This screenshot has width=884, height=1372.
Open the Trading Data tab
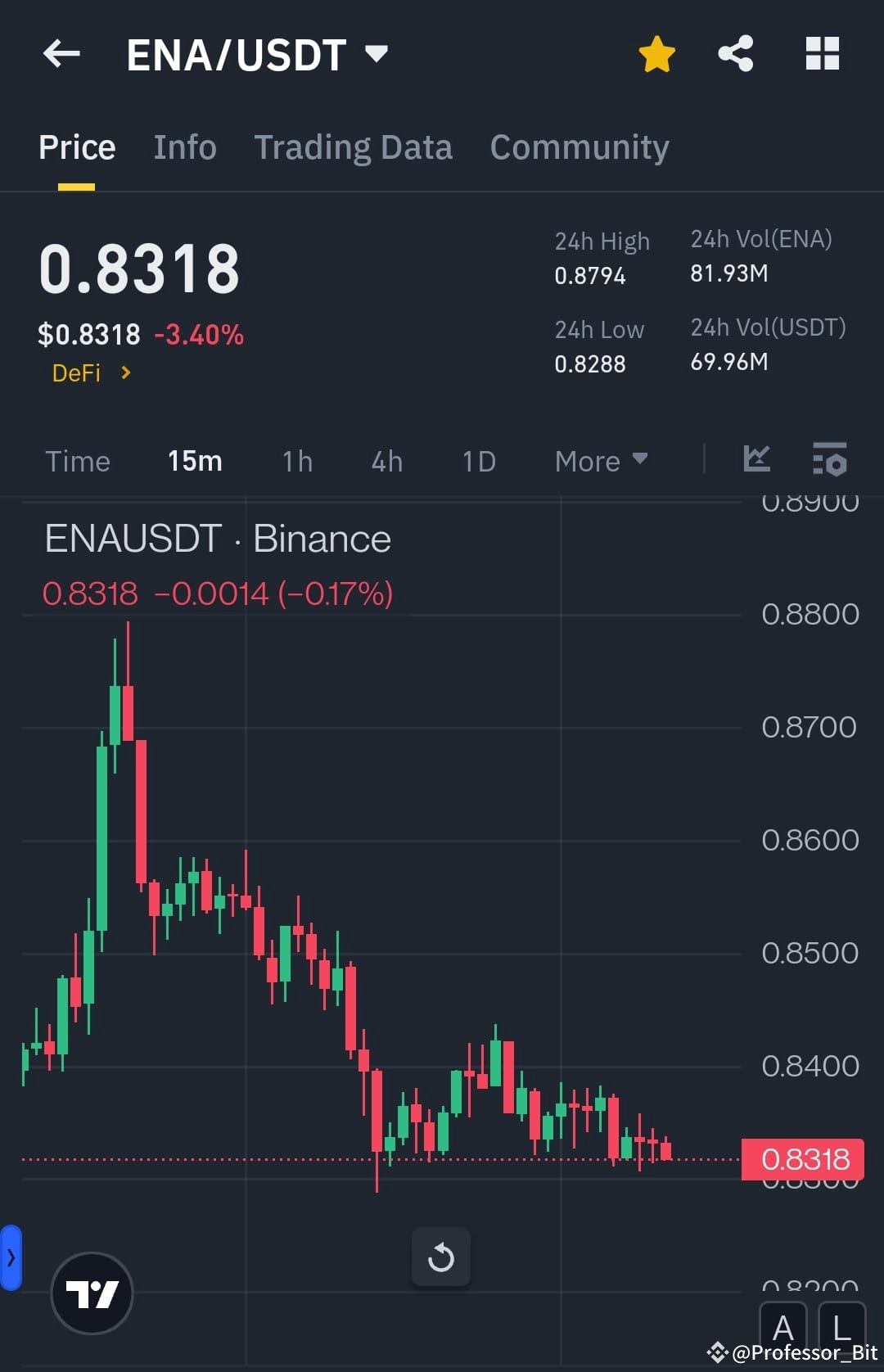click(x=354, y=147)
